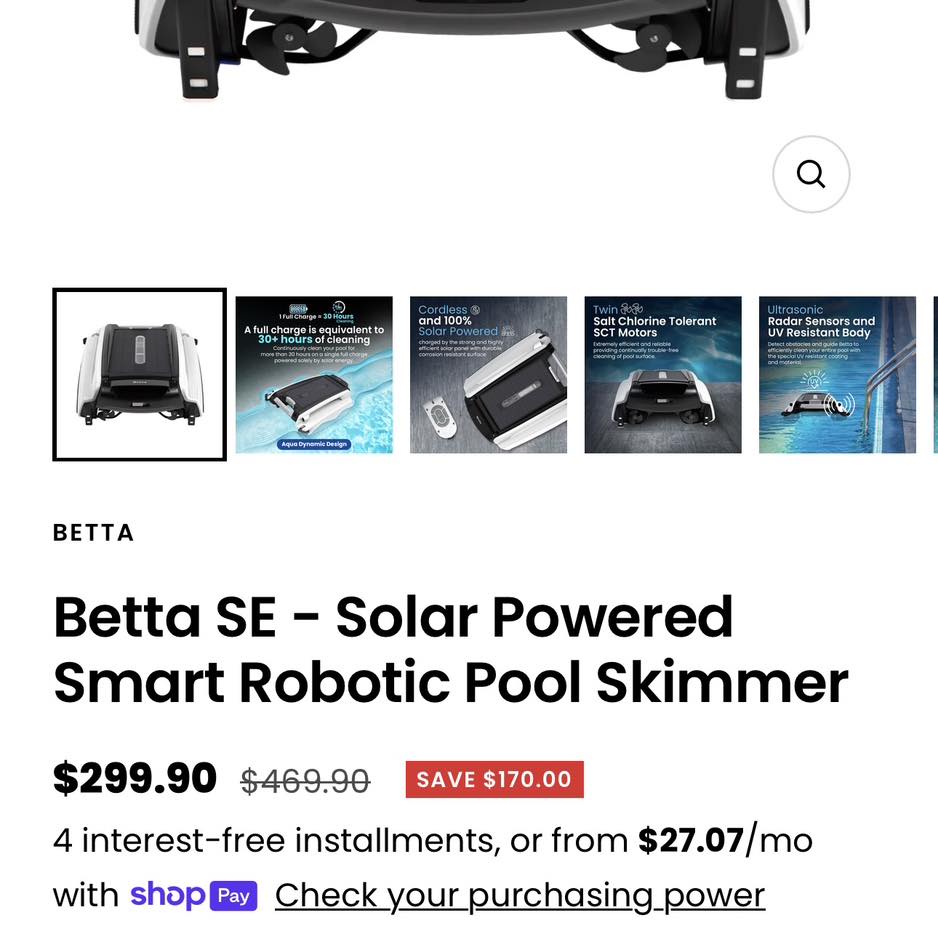
Task: Open the Ultrasonic Radar Sensors thumbnail
Action: [837, 374]
